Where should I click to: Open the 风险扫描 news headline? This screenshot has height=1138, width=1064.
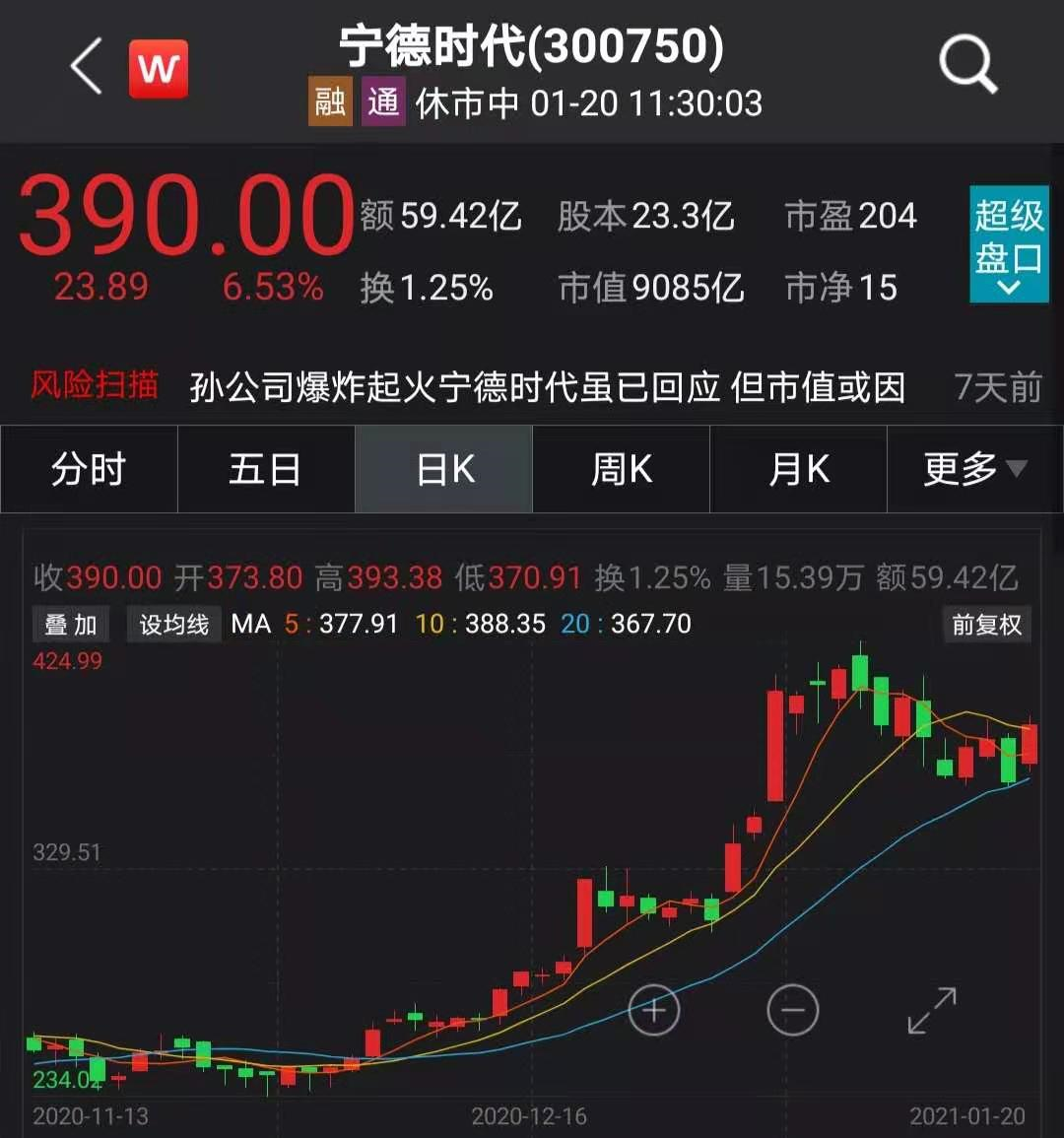[547, 387]
